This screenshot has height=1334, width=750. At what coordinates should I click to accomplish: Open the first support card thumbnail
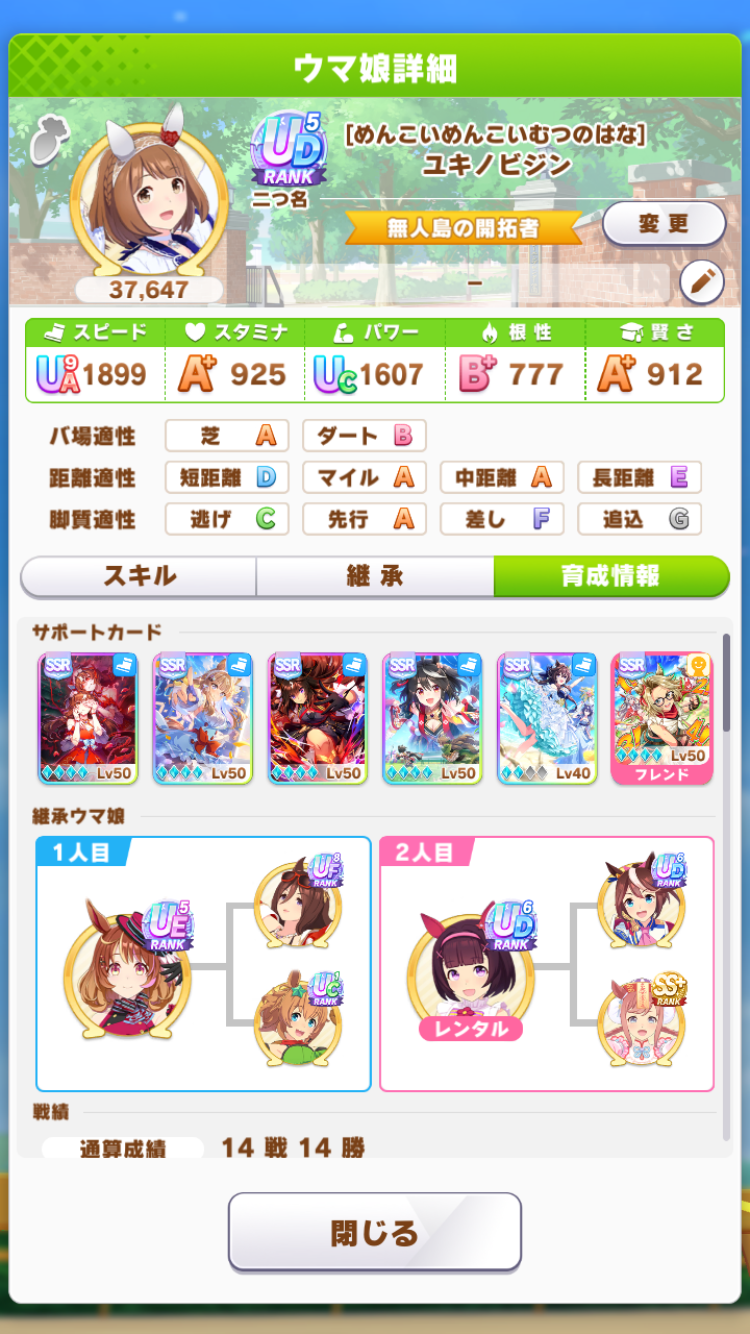tap(89, 718)
